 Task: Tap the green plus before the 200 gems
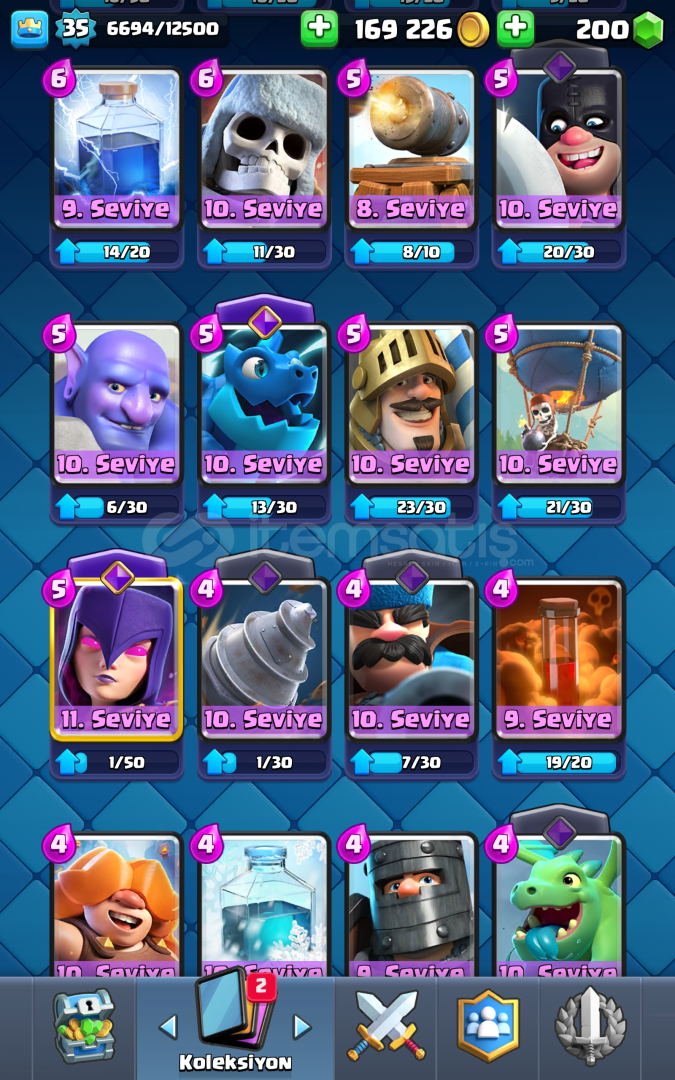pyautogui.click(x=516, y=29)
